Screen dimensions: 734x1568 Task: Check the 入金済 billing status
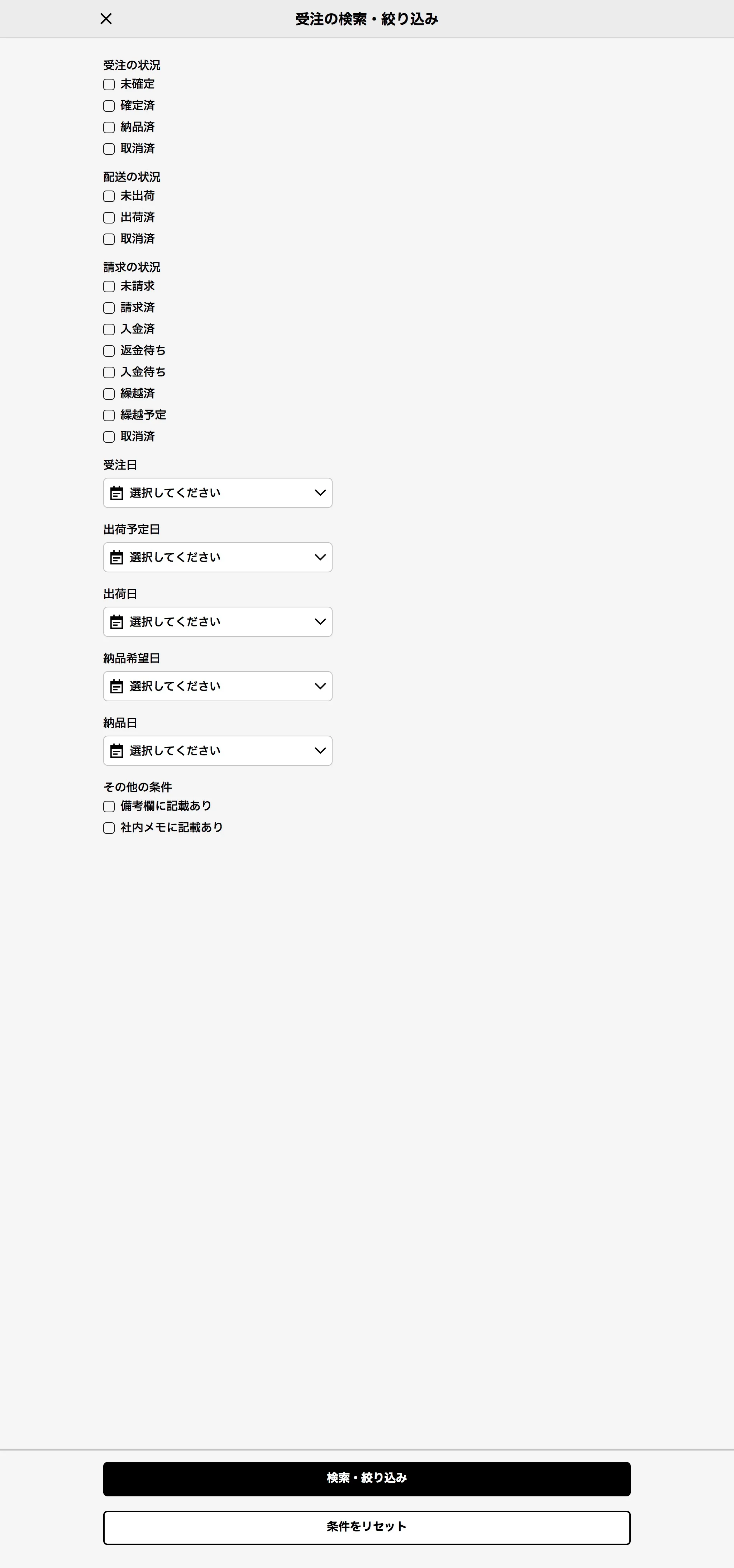109,329
